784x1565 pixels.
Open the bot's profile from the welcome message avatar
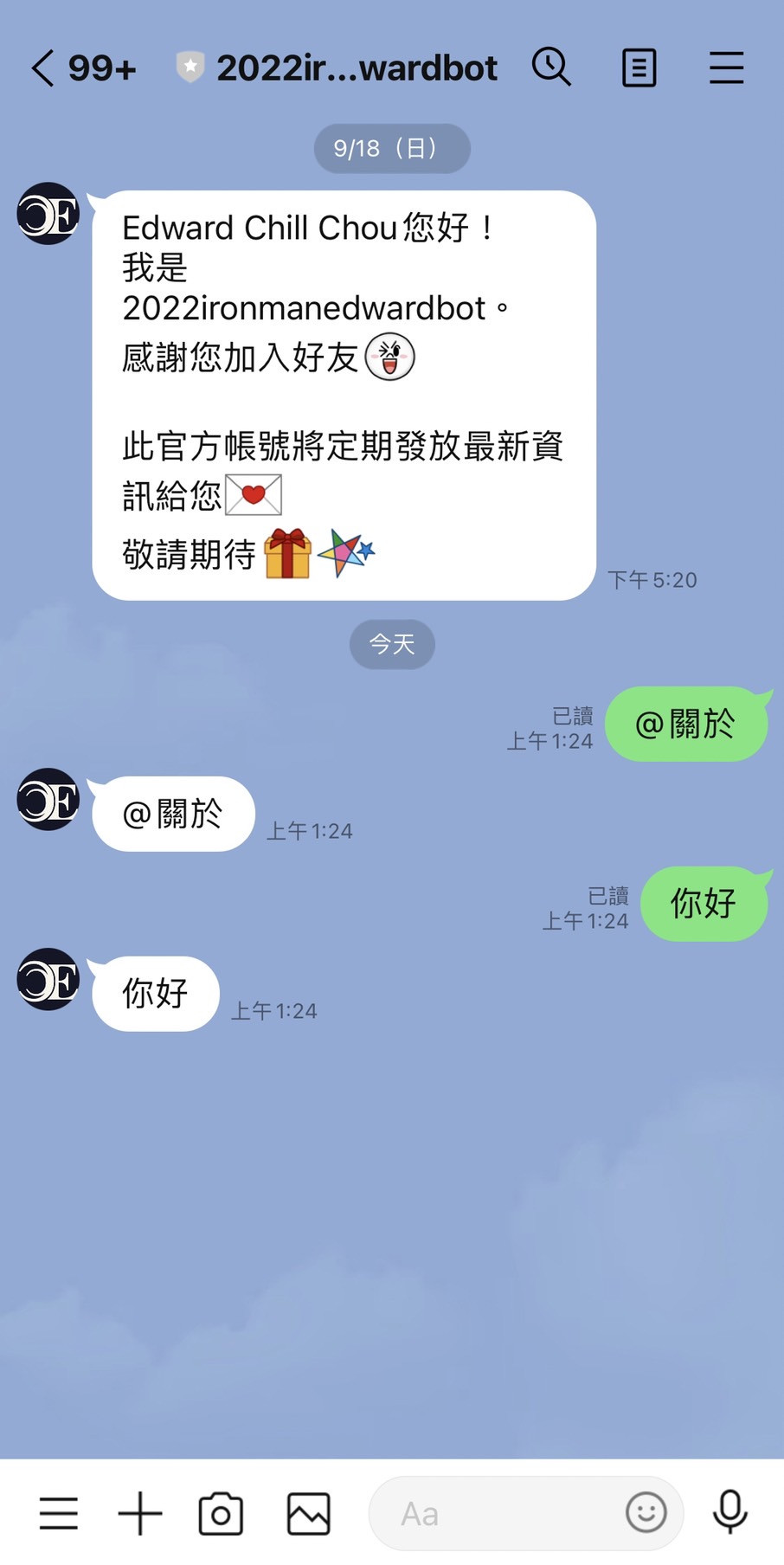tap(48, 213)
